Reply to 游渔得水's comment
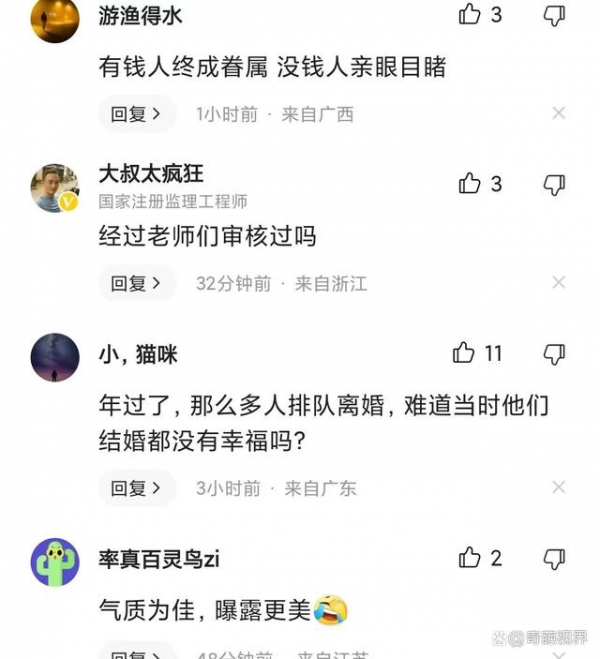 136,114
